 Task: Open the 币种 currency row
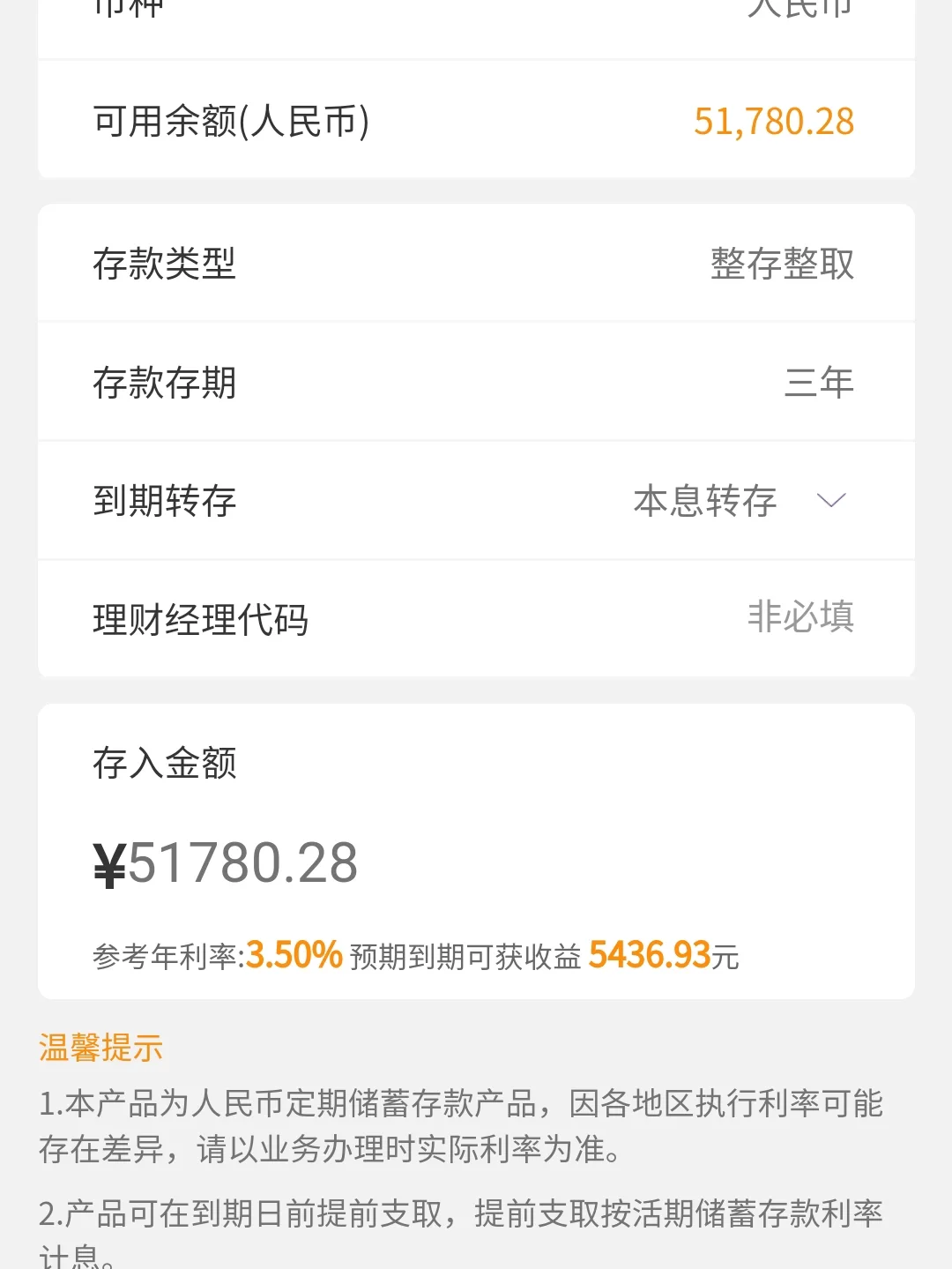coord(476,9)
